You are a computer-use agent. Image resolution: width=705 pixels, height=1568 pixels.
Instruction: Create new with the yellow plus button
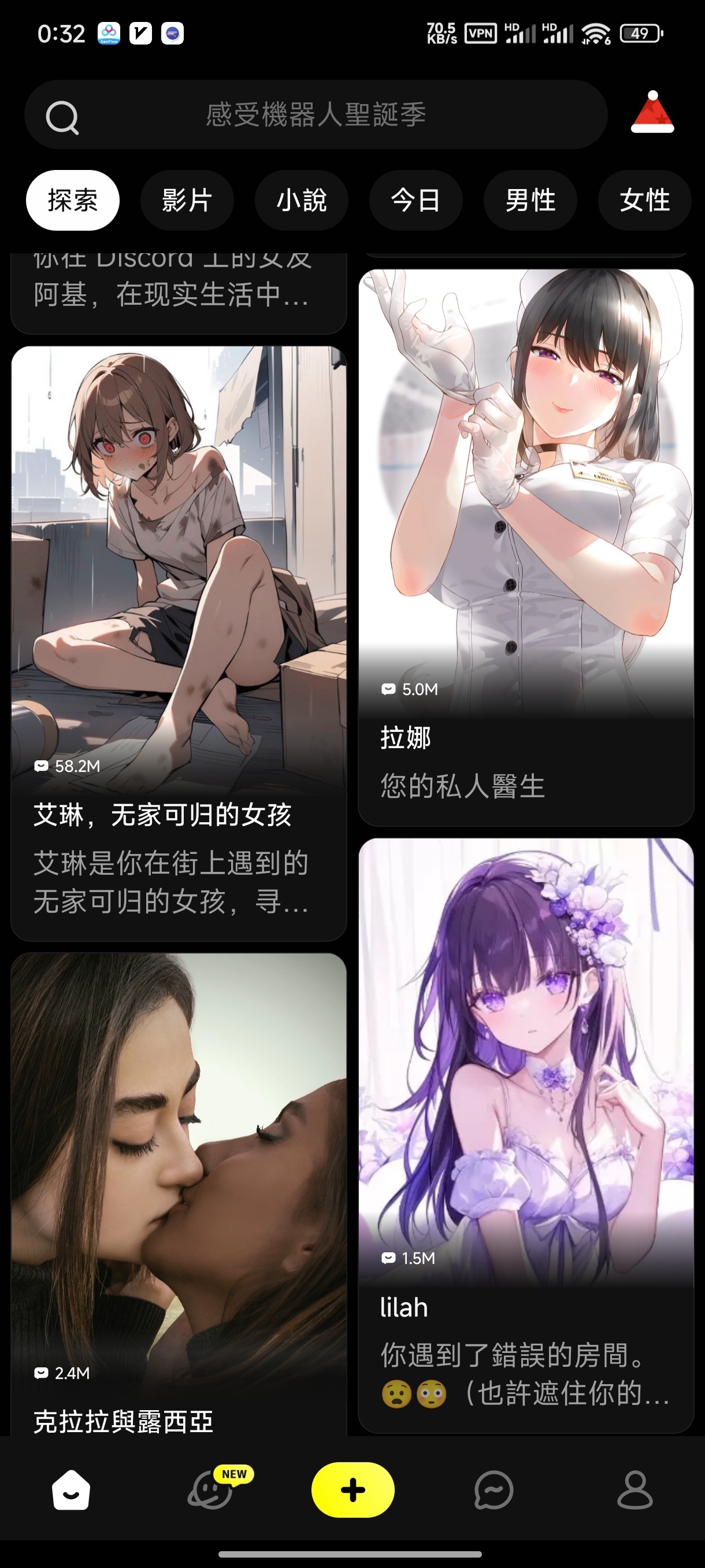[x=353, y=1490]
